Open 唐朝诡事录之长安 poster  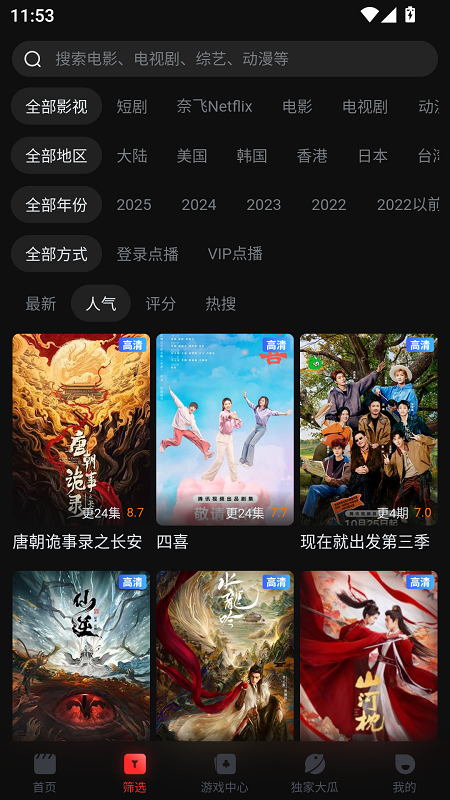(81, 430)
